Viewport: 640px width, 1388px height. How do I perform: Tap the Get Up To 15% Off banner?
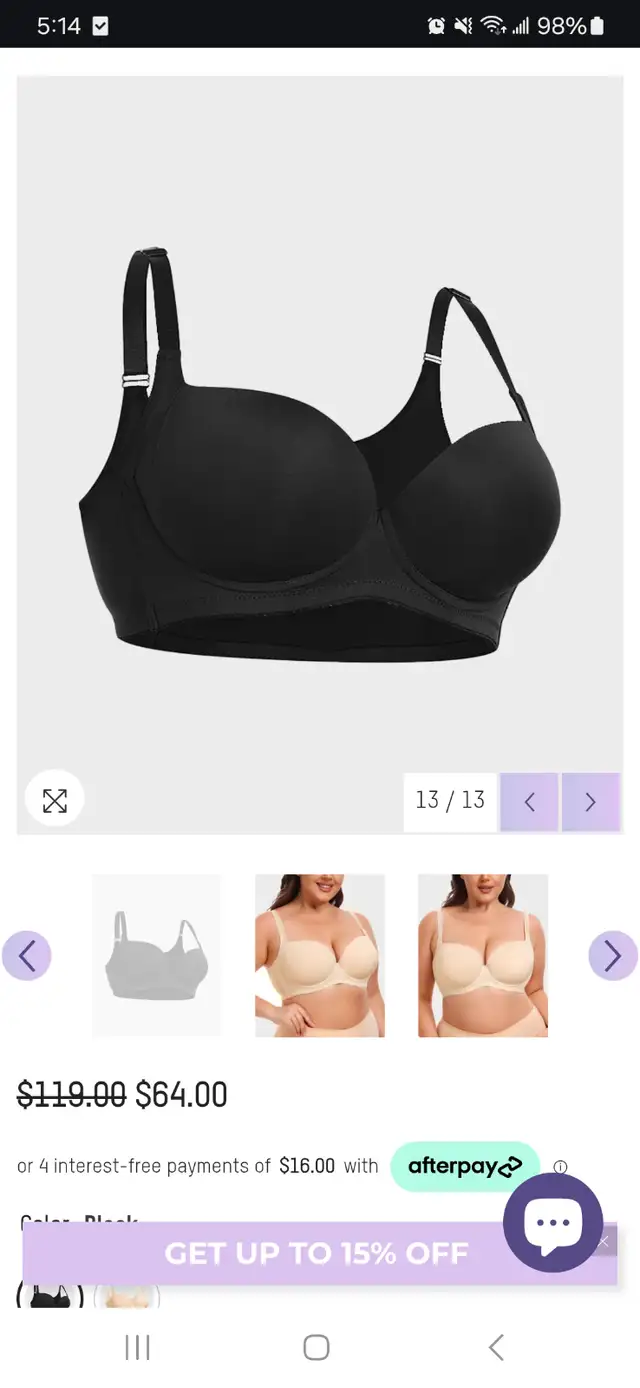[316, 1253]
